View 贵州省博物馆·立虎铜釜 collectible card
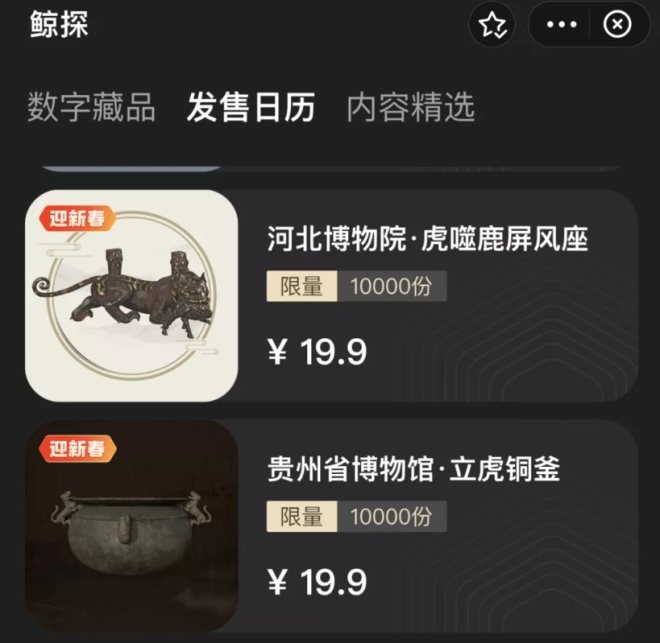 pos(330,525)
